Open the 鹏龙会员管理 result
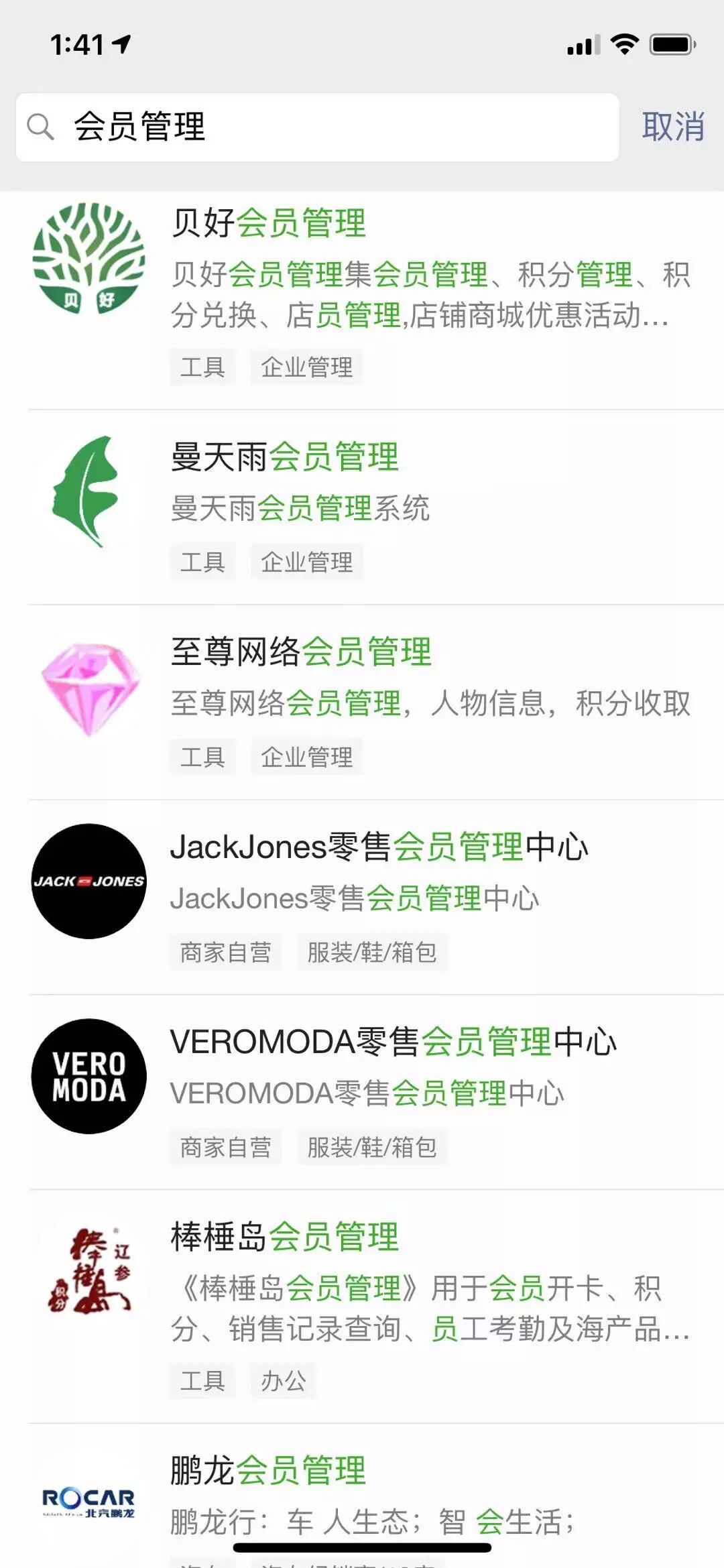This screenshot has height=1568, width=724. 375,1495
